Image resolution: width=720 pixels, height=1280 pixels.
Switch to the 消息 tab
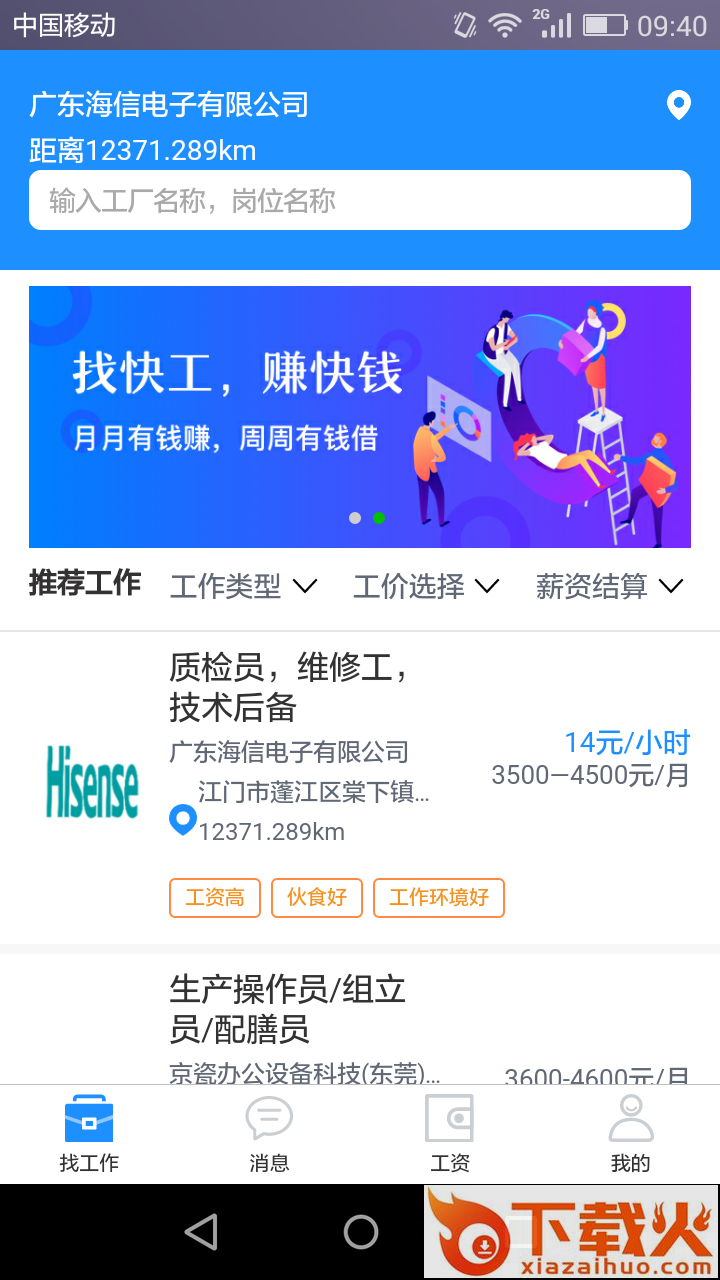(269, 1134)
